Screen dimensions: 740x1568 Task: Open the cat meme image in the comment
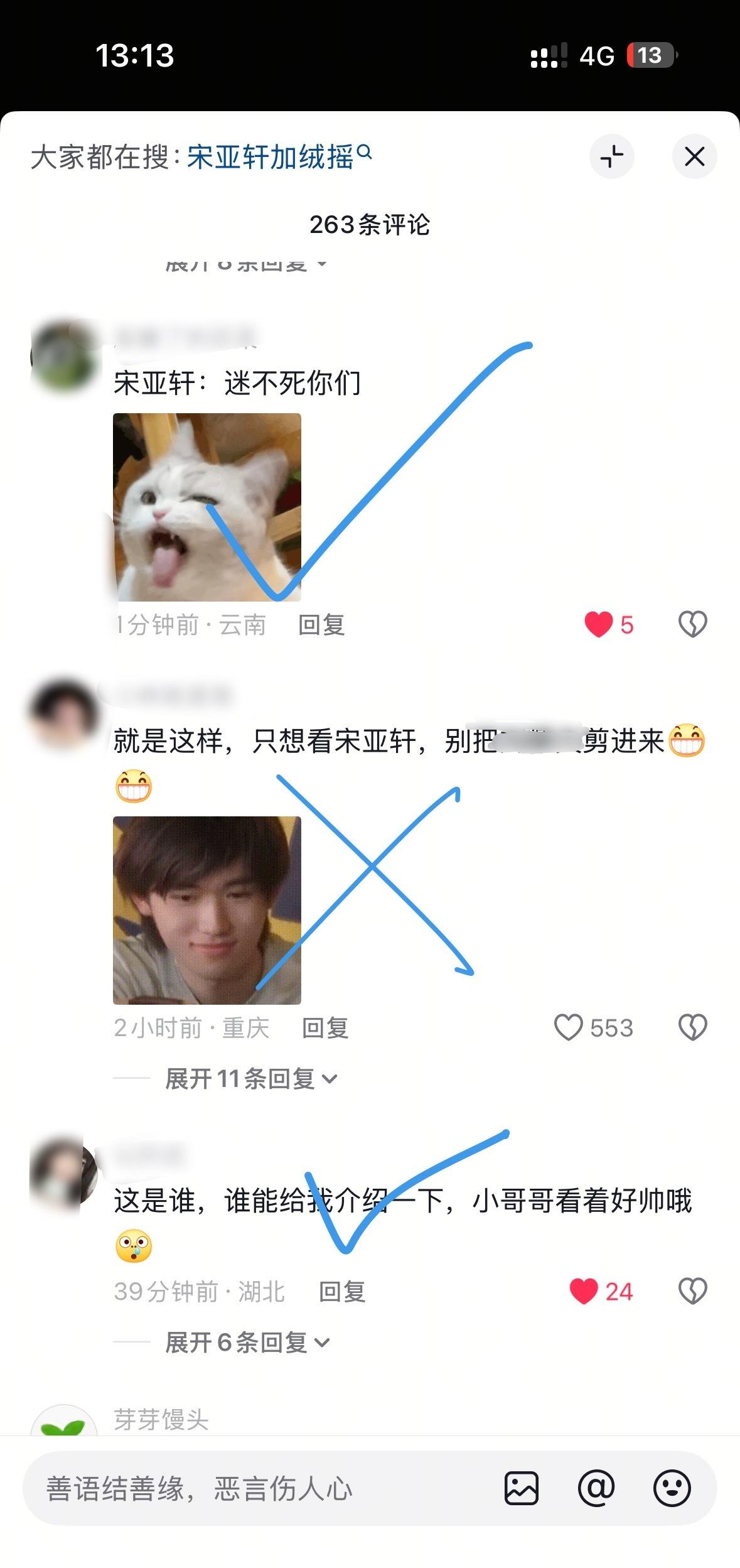[206, 507]
